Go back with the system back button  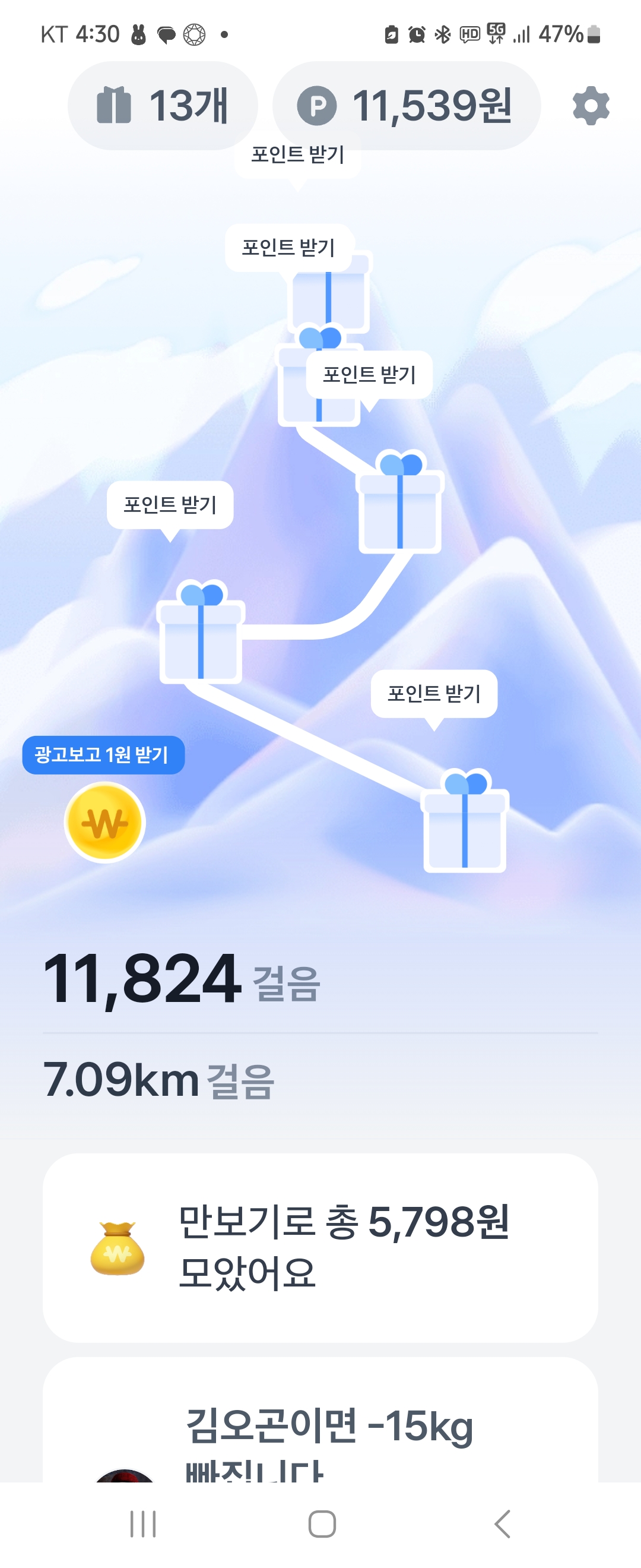click(x=502, y=1523)
